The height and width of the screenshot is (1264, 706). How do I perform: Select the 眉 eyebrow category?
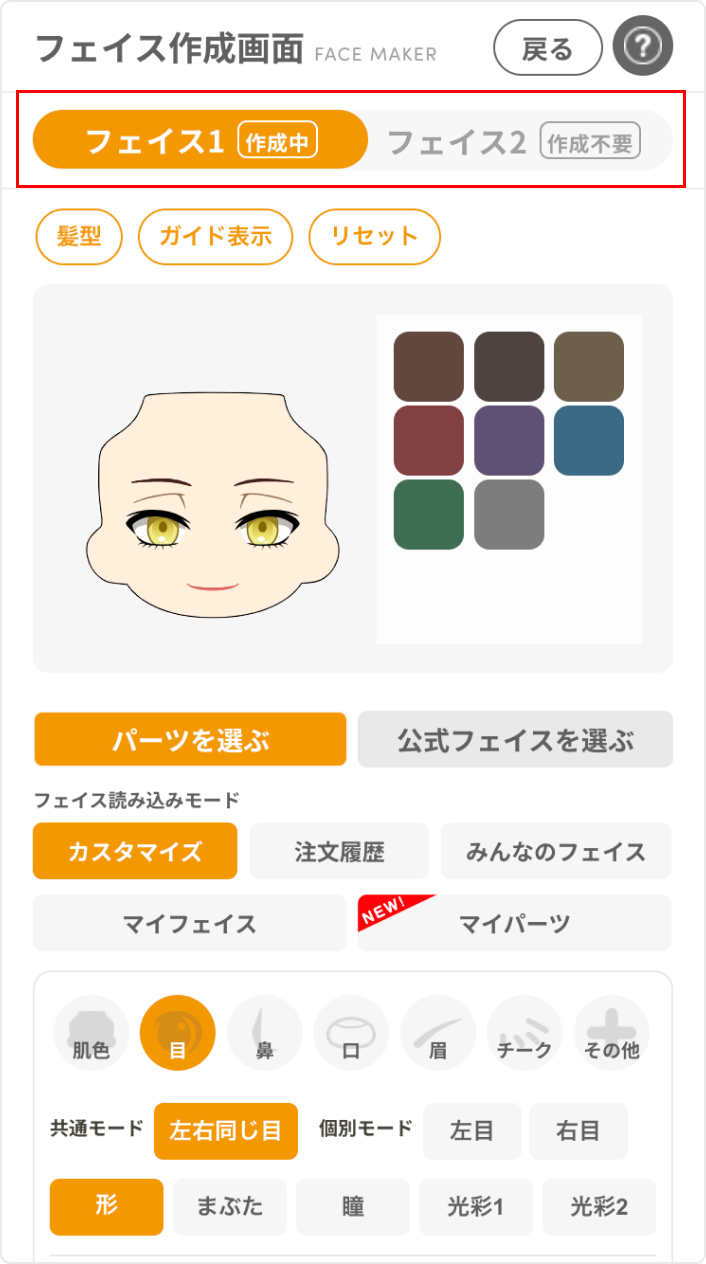pos(438,1034)
